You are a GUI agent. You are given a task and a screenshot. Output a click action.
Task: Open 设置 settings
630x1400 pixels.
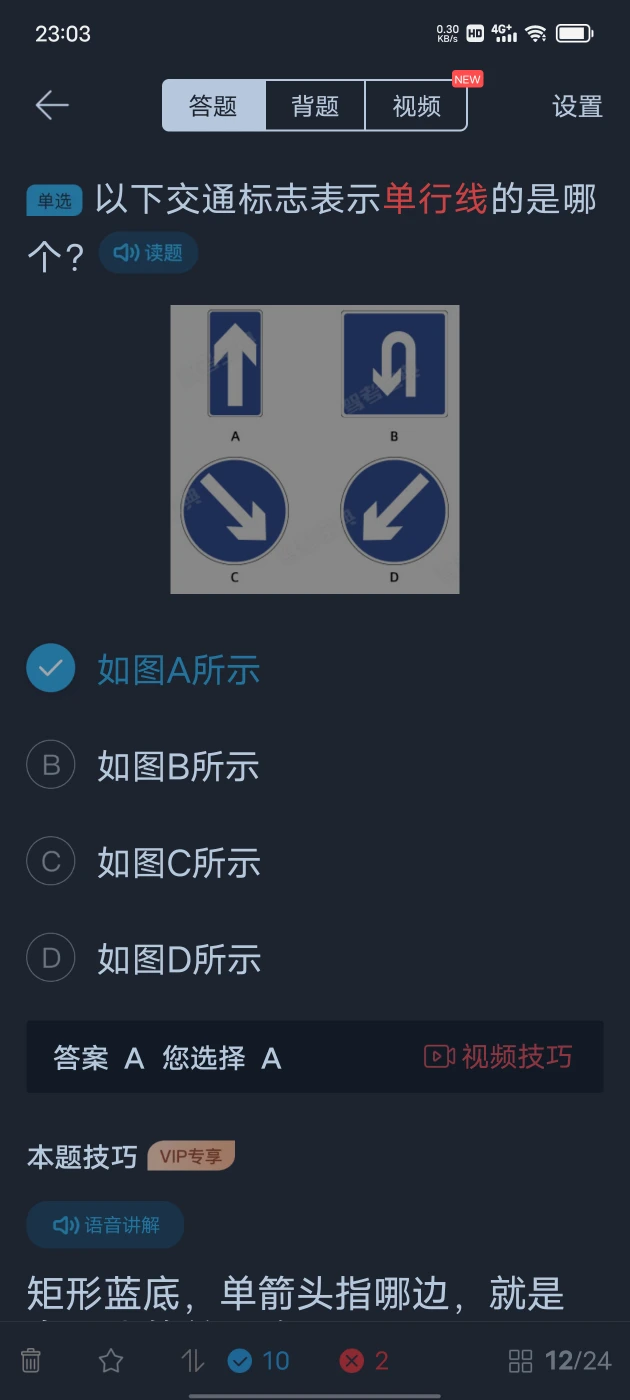tap(578, 106)
